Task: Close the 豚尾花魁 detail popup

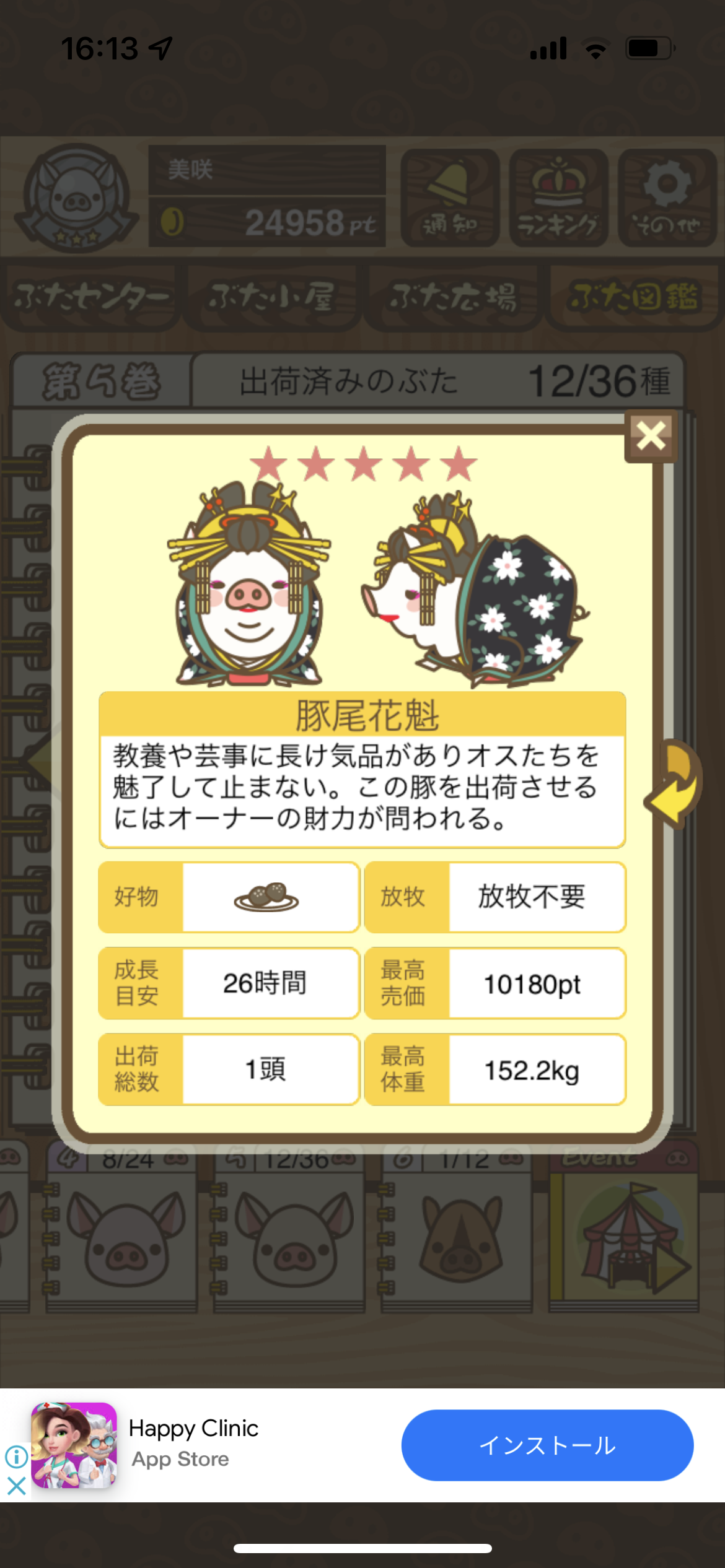Action: tap(651, 435)
